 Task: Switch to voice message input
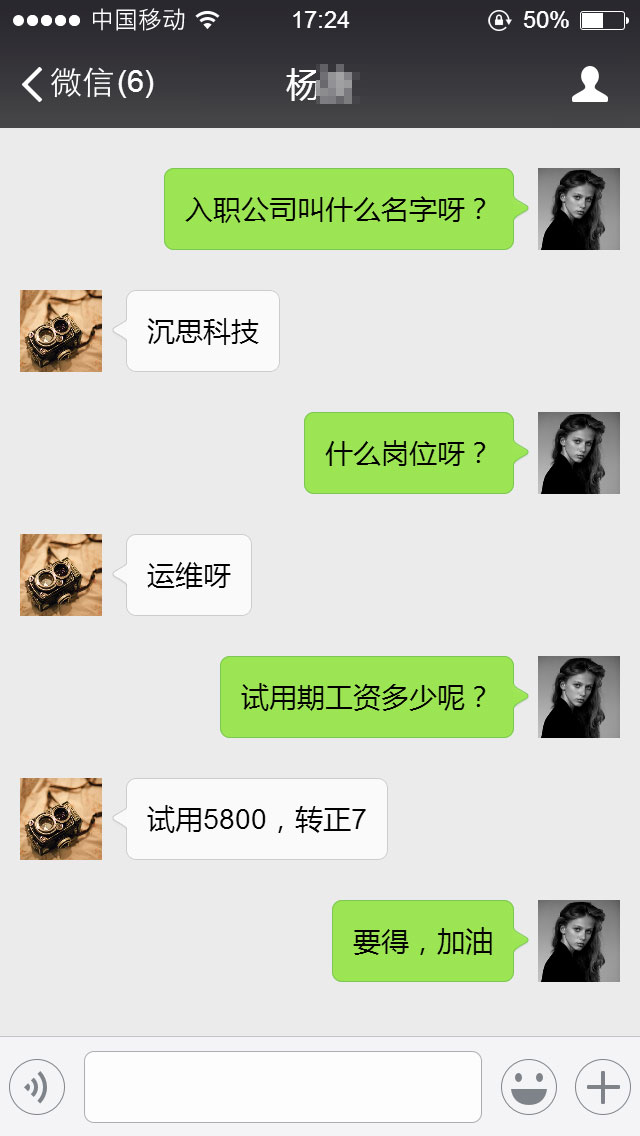point(37,1086)
